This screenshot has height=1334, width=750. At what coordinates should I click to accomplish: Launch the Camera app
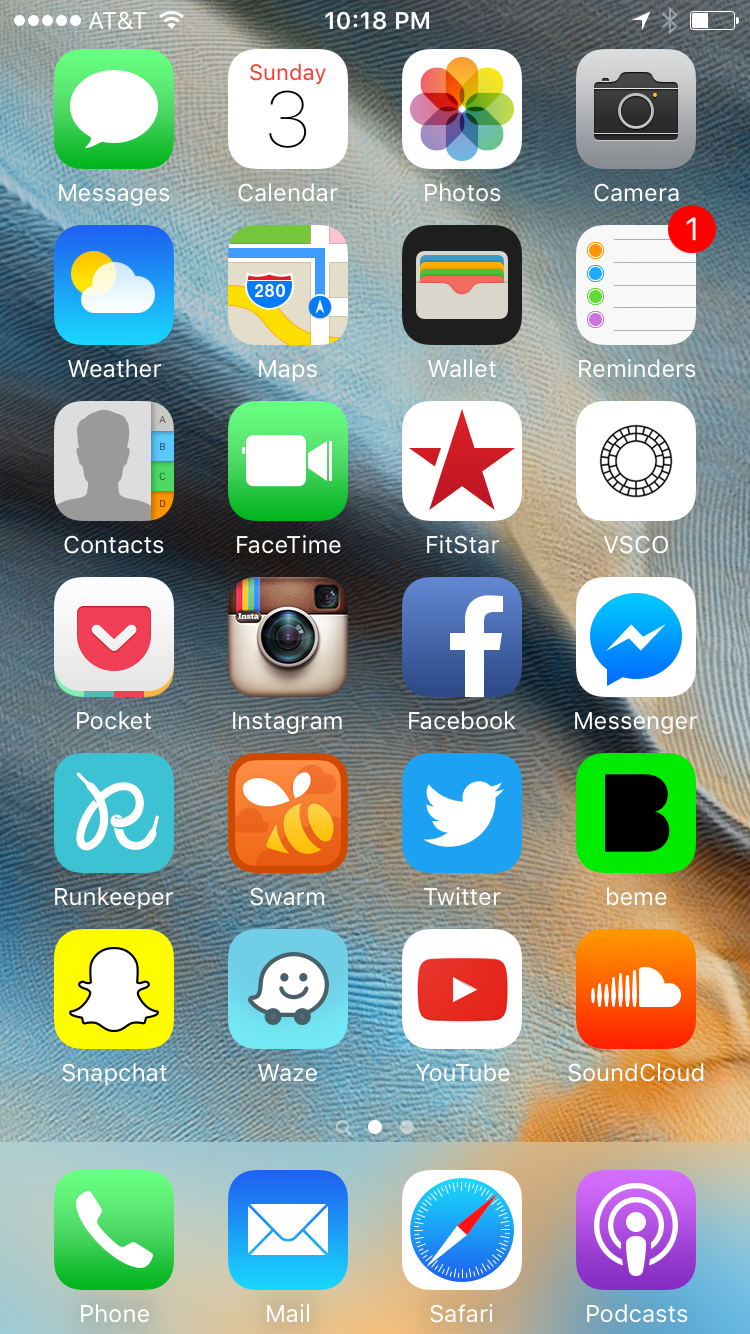[636, 109]
